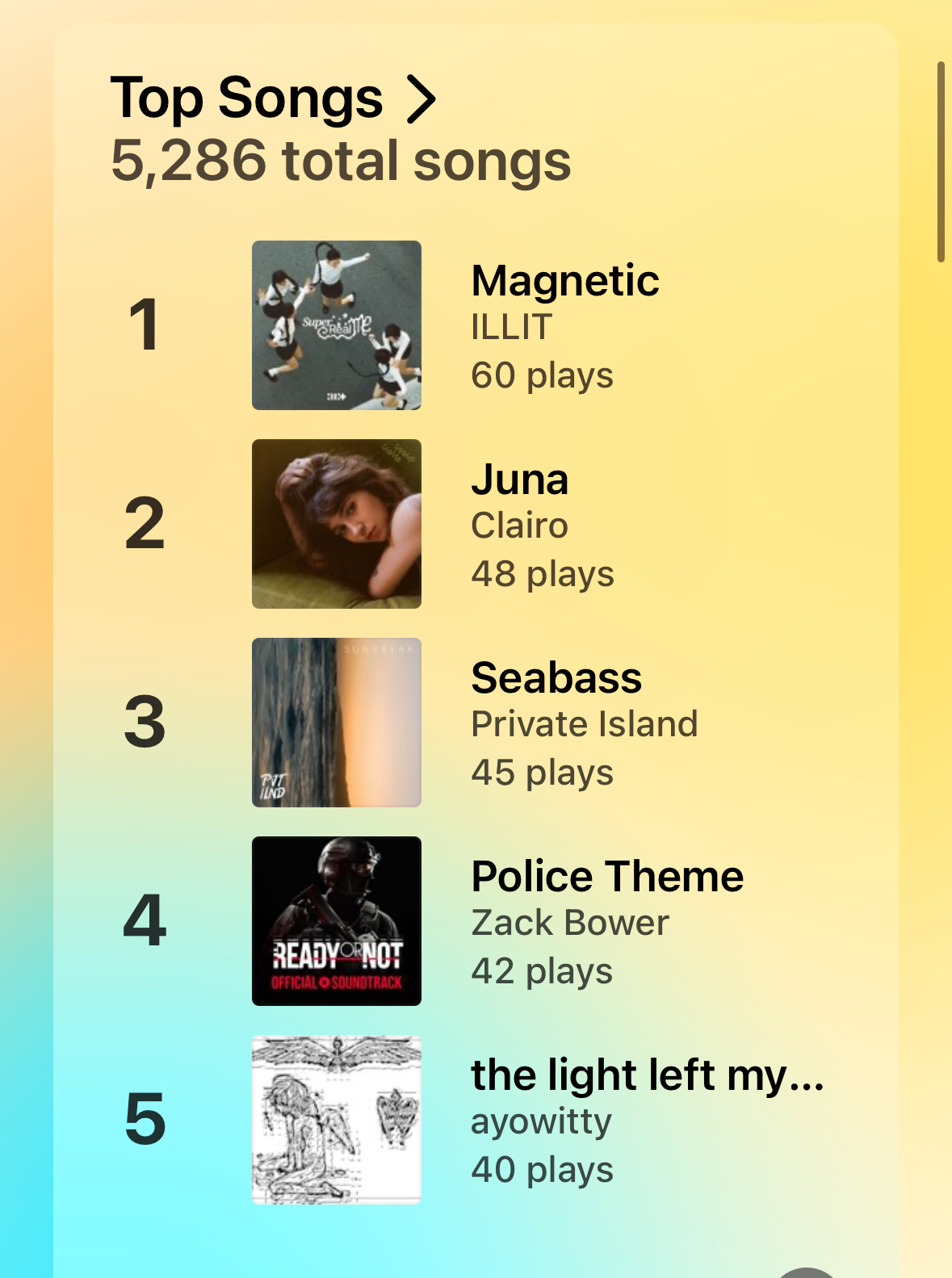Screen dimensions: 952x1278
Task: Choose Police Theme by Zack Bower
Action: [606, 877]
